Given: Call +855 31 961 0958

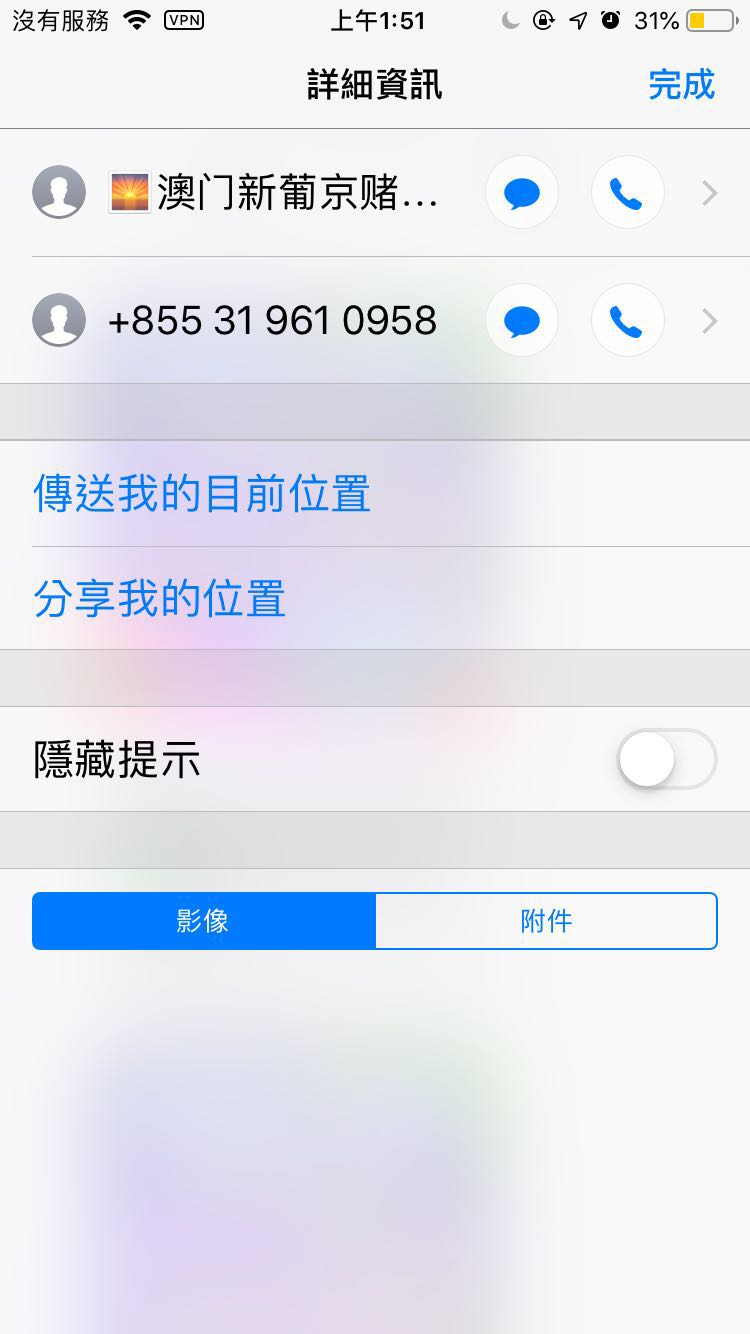Looking at the screenshot, I should (x=628, y=320).
